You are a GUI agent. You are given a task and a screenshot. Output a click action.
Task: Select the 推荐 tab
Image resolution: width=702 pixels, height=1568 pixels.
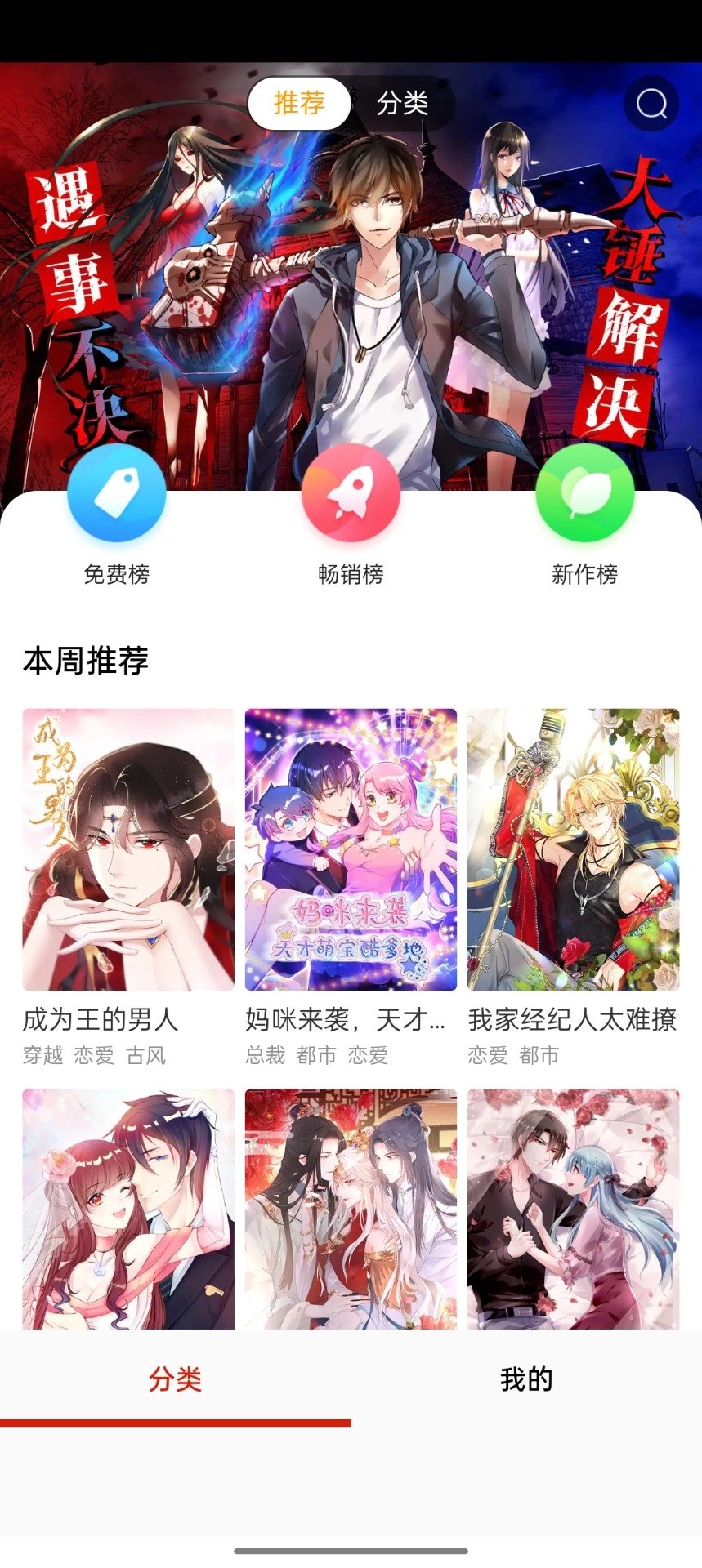299,102
